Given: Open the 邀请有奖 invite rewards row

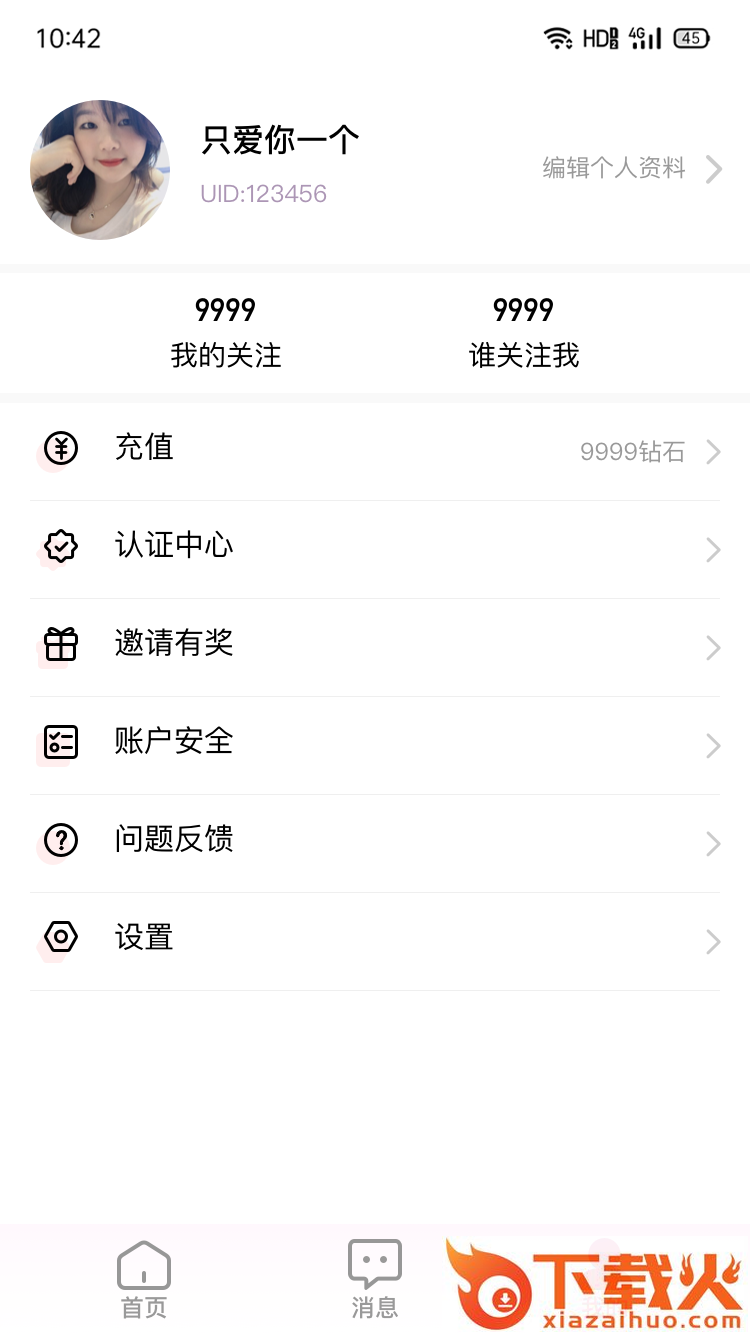Looking at the screenshot, I should pos(375,646).
